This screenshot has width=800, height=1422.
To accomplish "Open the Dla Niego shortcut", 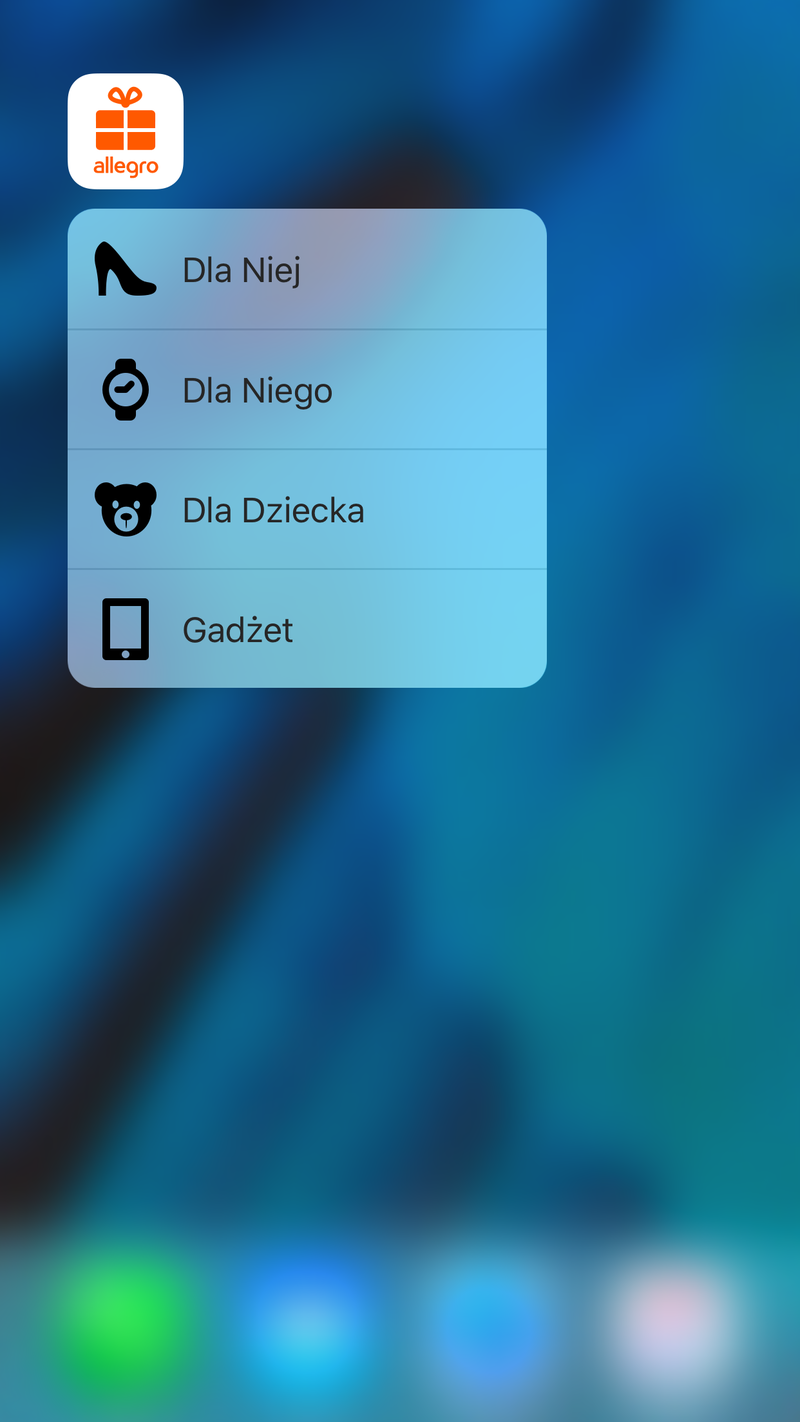I will coord(307,389).
